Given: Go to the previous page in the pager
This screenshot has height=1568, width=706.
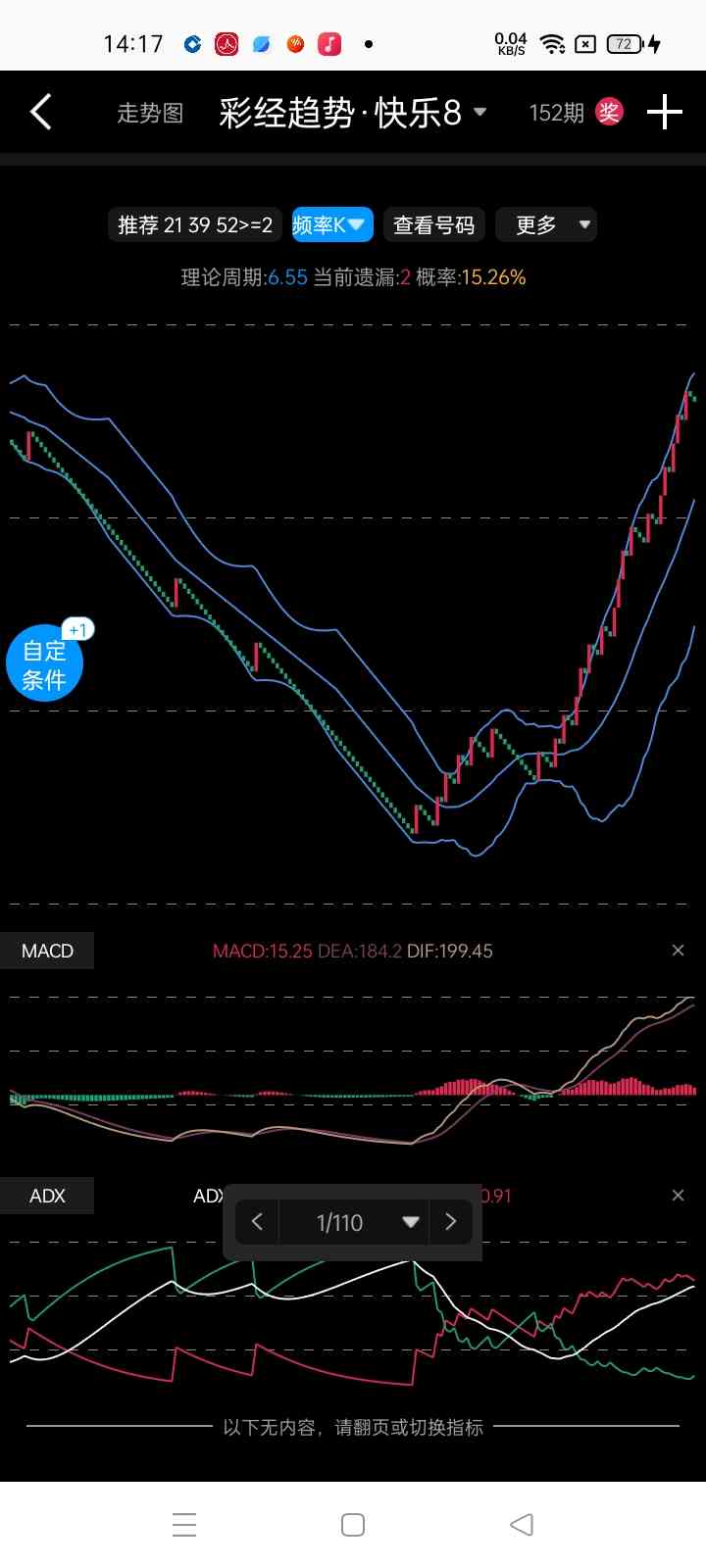Looking at the screenshot, I should [258, 1222].
